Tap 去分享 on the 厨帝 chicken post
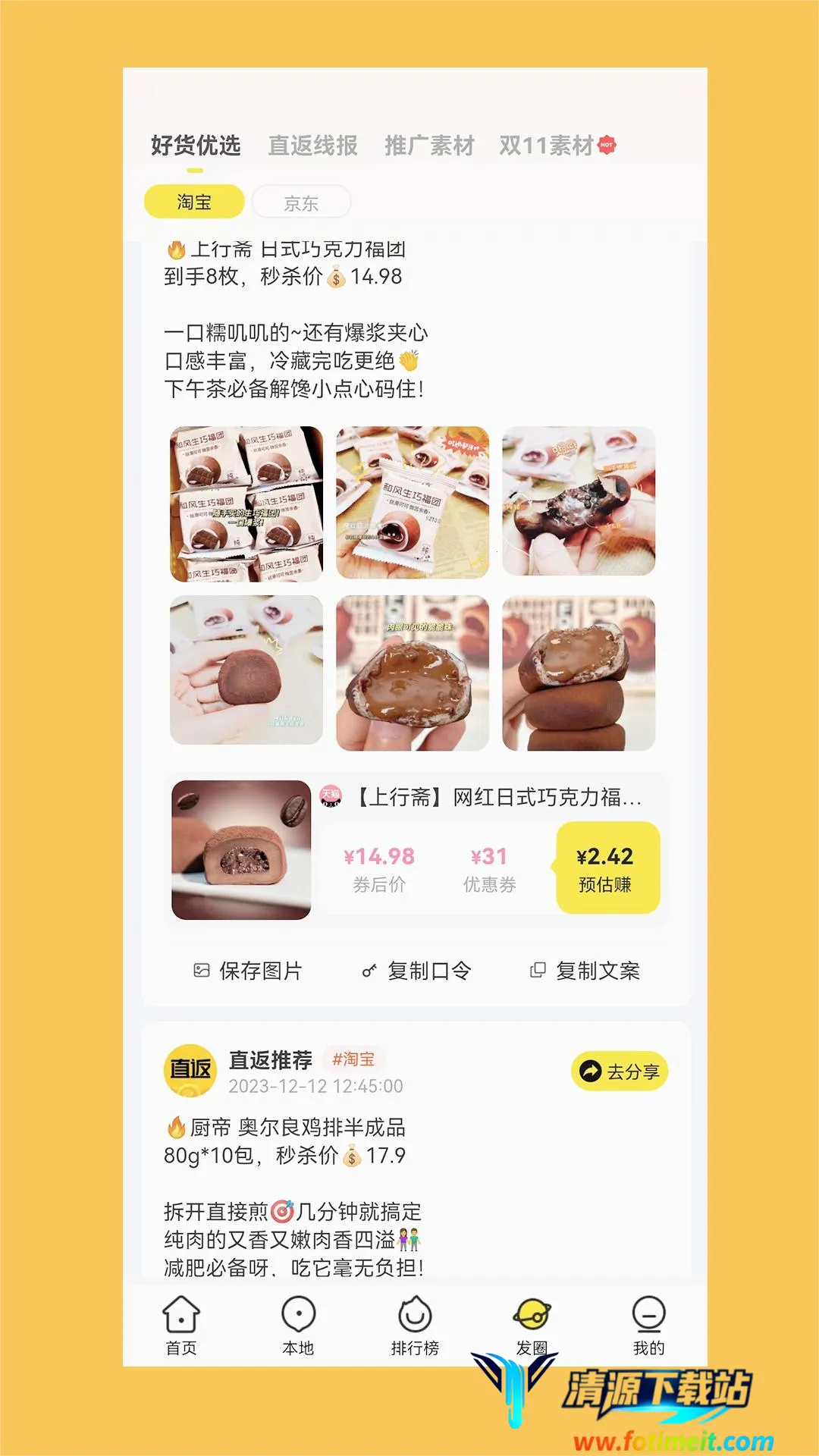The image size is (819, 1456). pos(619,1071)
